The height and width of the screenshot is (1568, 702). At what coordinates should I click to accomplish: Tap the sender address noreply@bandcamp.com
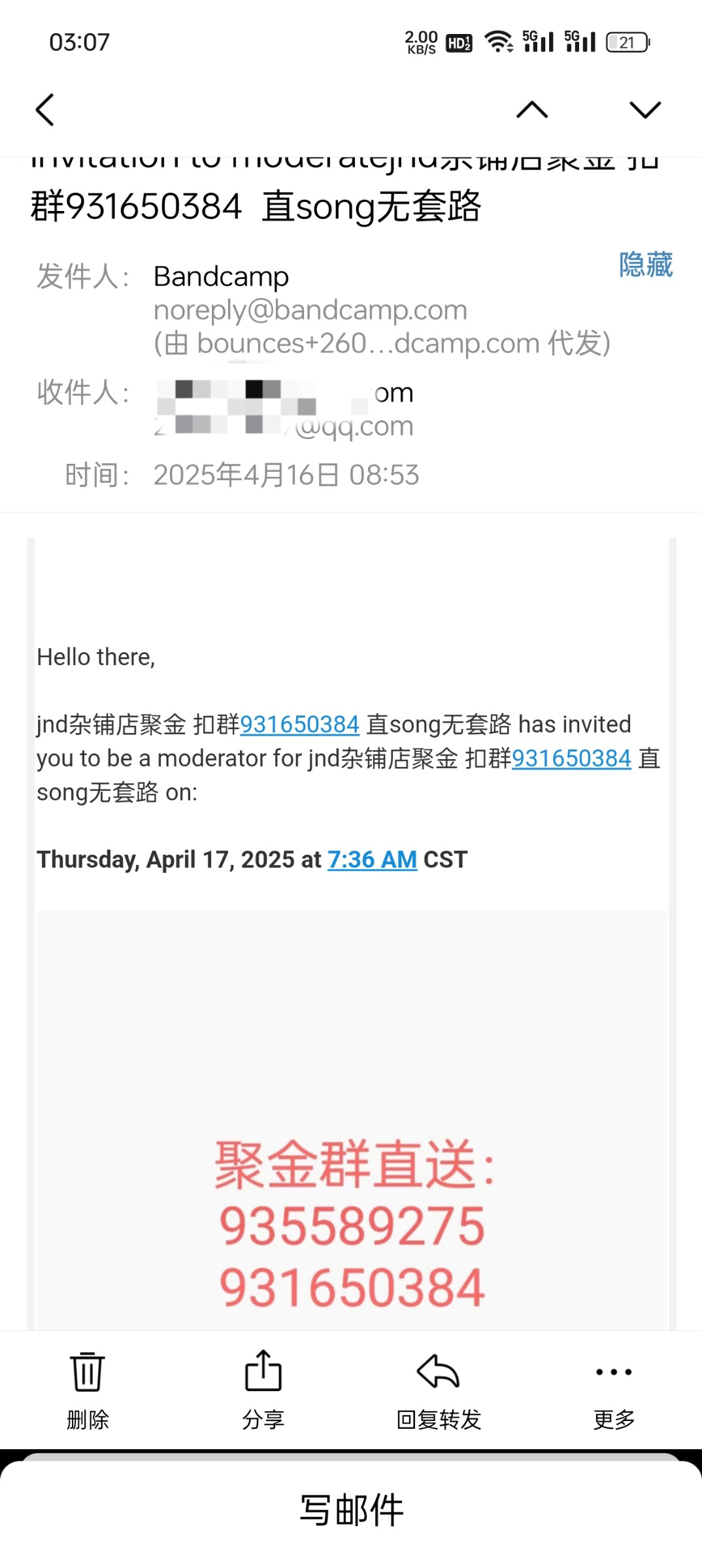coord(310,310)
